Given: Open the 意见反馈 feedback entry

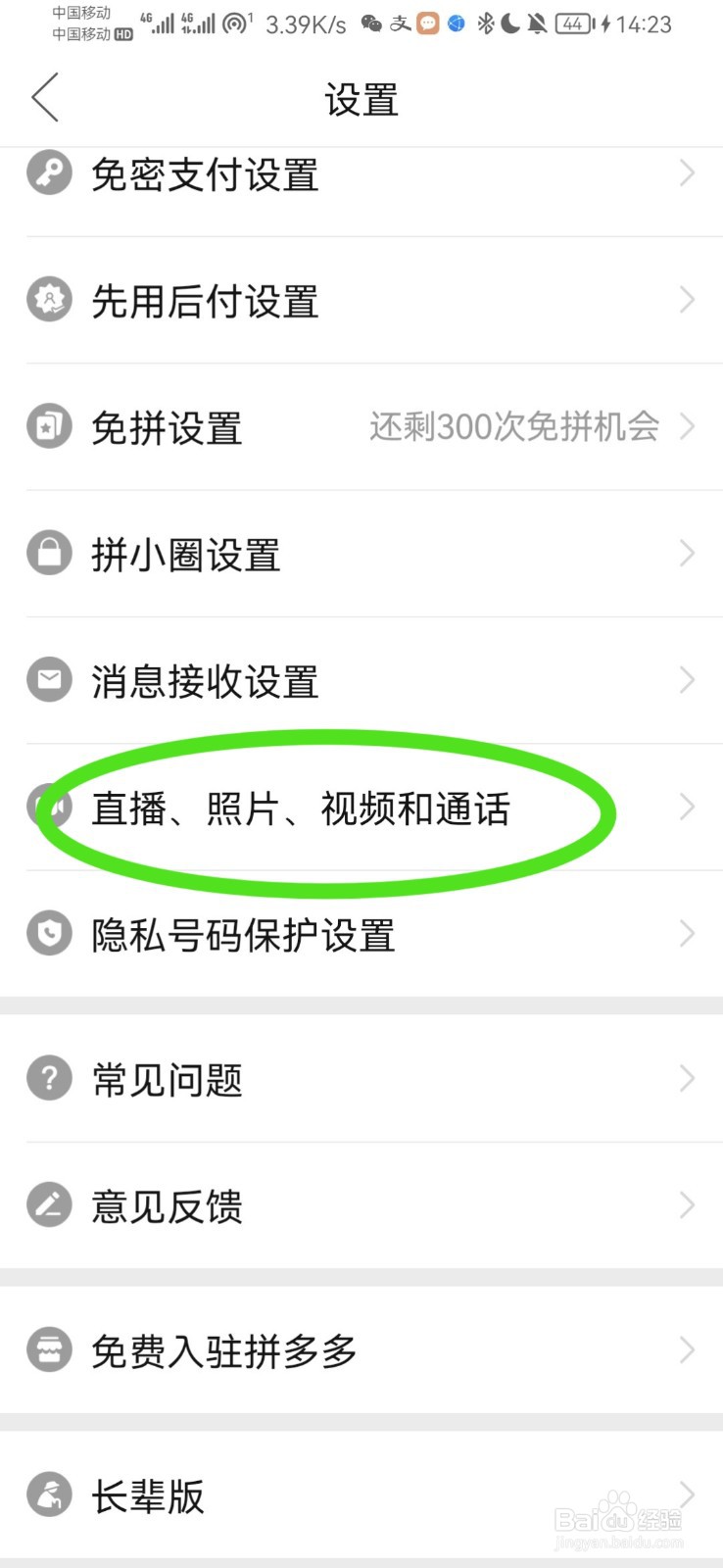Looking at the screenshot, I should click(x=167, y=1206).
